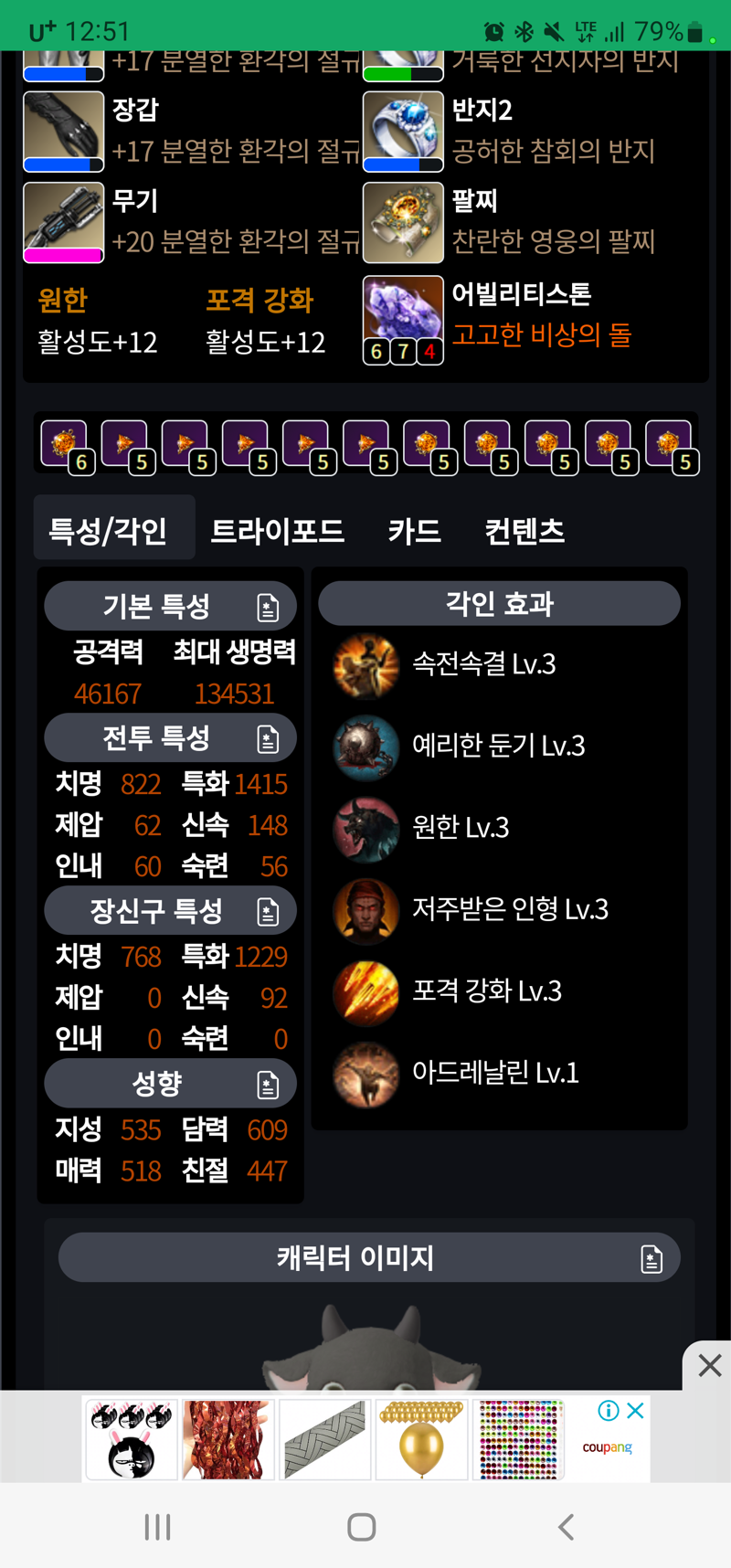Screen dimensions: 731x1568
Task: Open the 어빌리티스톤 item details
Action: pyautogui.click(x=403, y=320)
